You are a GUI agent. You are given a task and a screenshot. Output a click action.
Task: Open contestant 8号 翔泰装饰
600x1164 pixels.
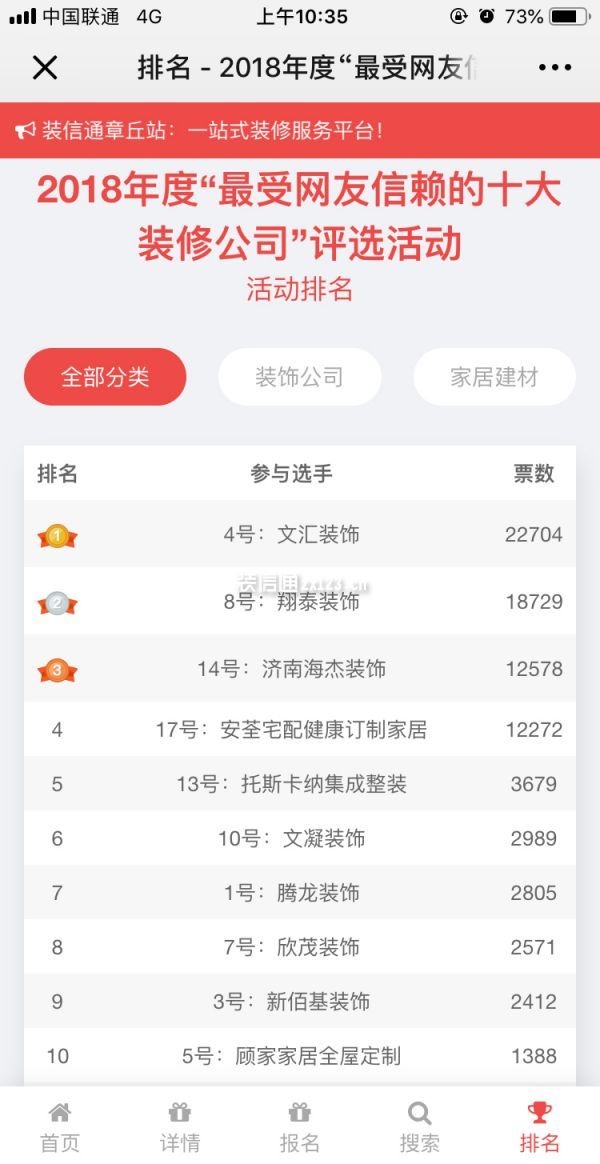[300, 601]
